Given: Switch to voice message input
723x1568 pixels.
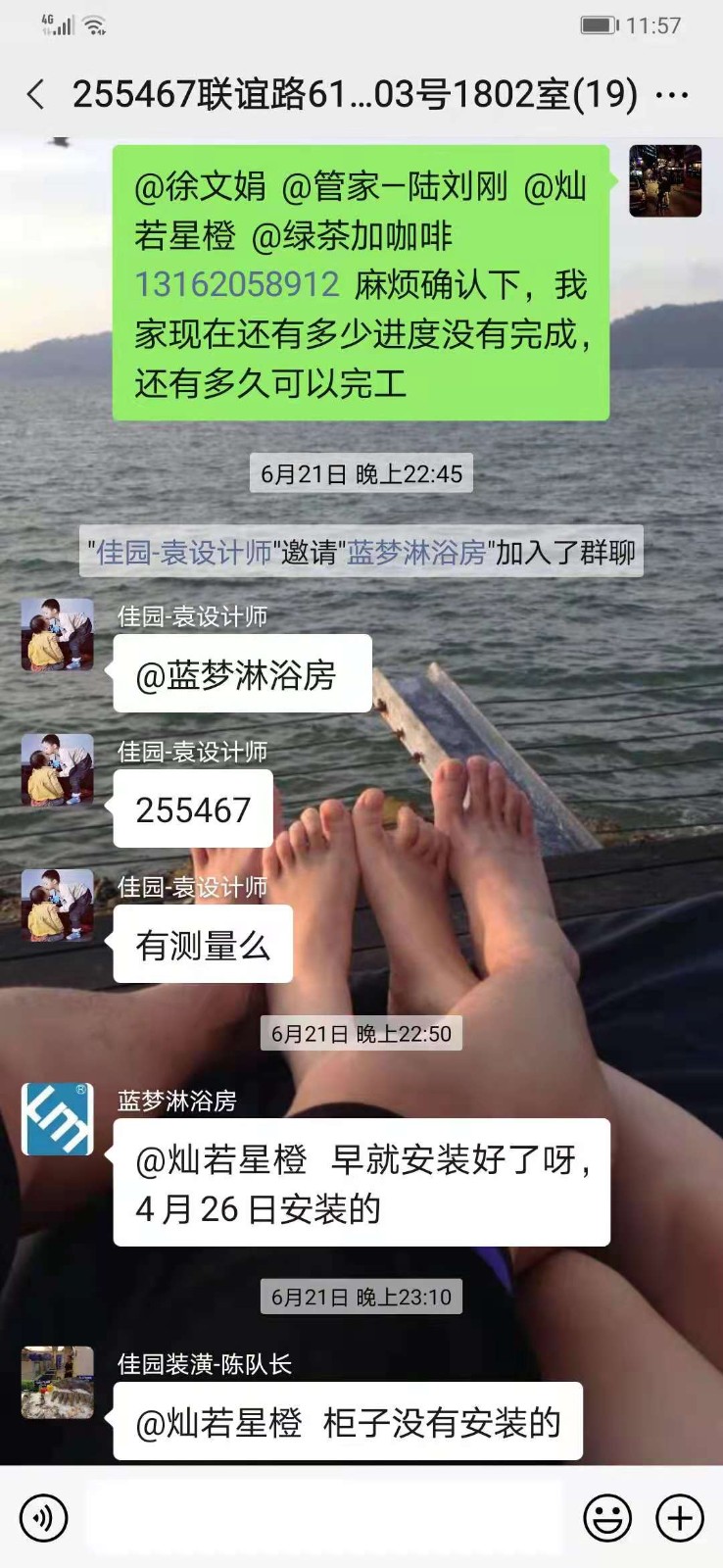Looking at the screenshot, I should (x=44, y=1519).
